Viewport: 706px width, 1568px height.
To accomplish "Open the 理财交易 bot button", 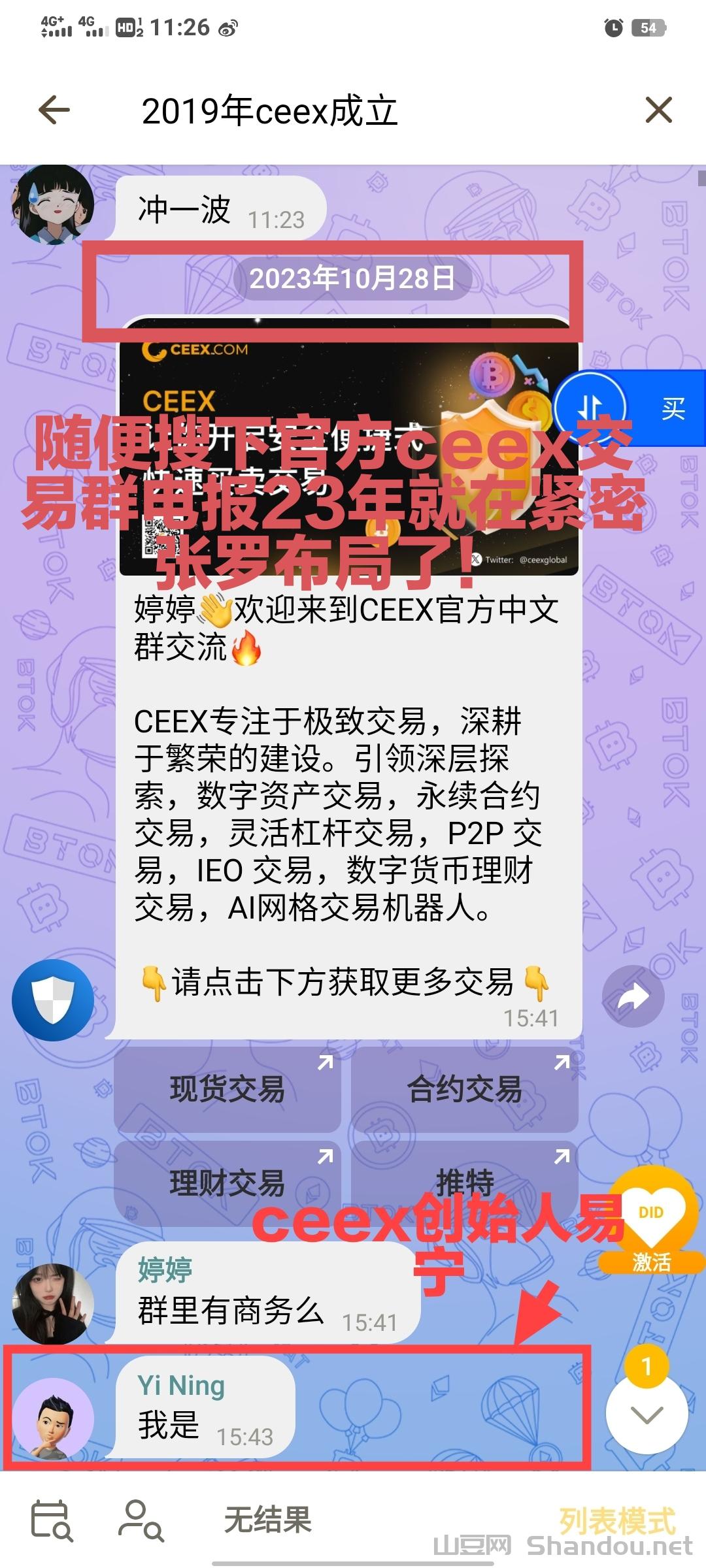I will click(227, 1183).
